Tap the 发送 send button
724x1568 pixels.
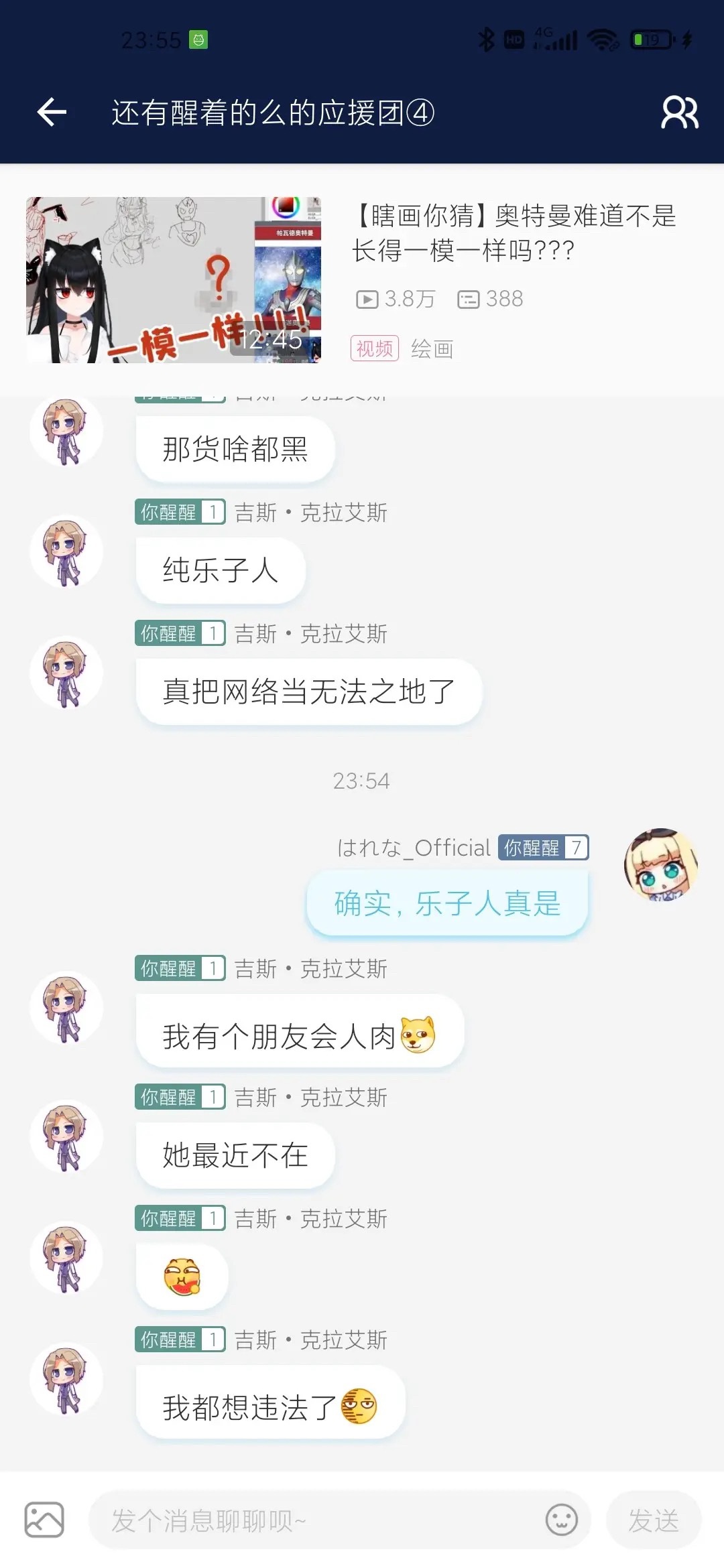(x=653, y=1520)
